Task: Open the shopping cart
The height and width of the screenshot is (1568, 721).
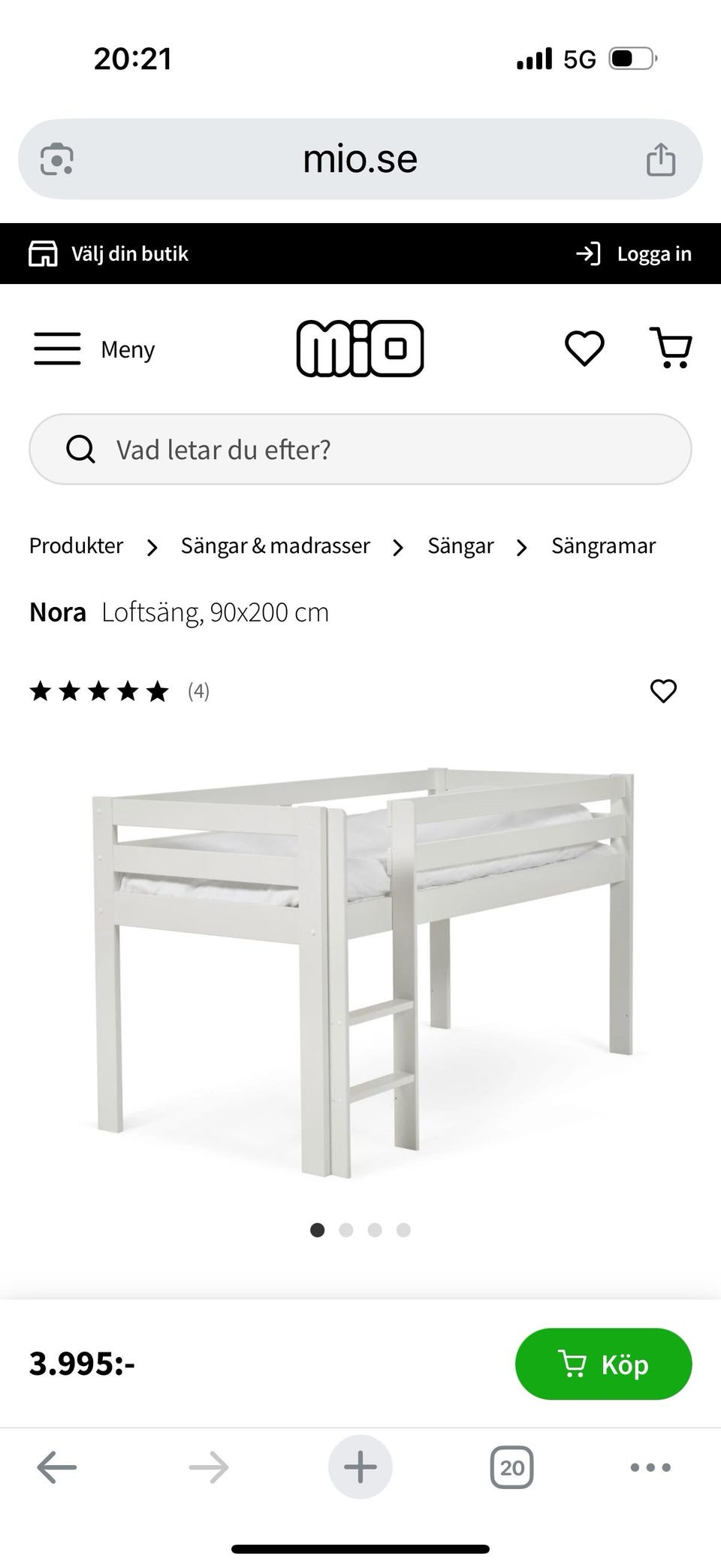Action: [x=671, y=347]
